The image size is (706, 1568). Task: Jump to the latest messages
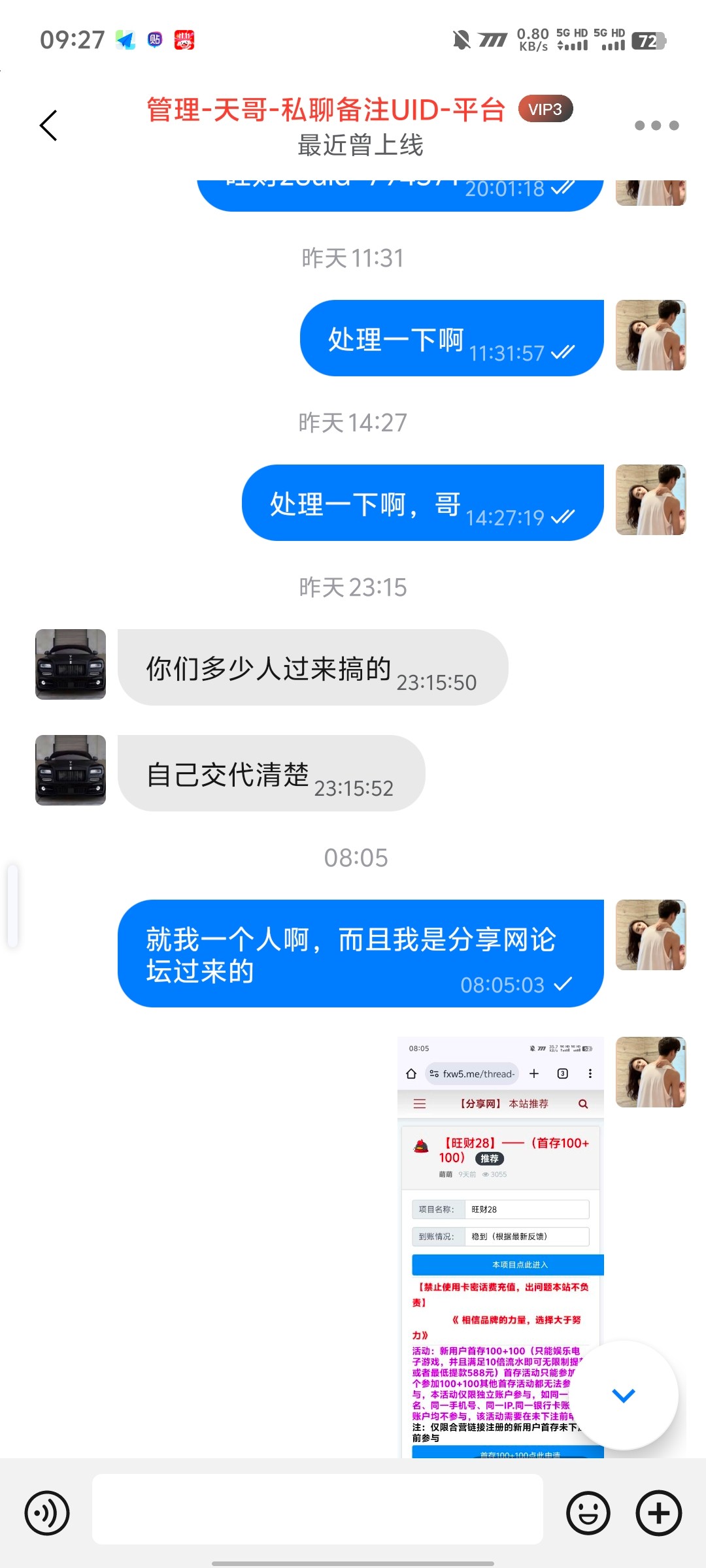point(624,1396)
